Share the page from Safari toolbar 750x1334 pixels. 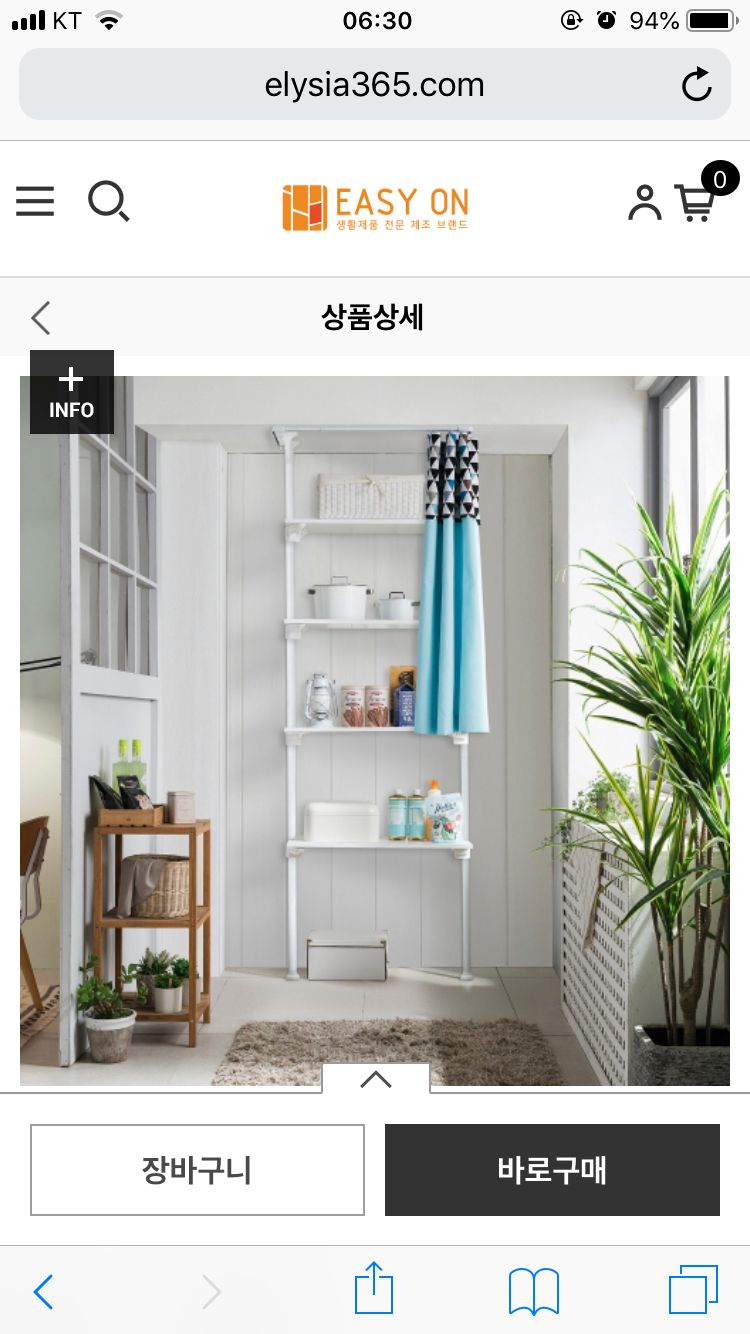(x=374, y=1288)
